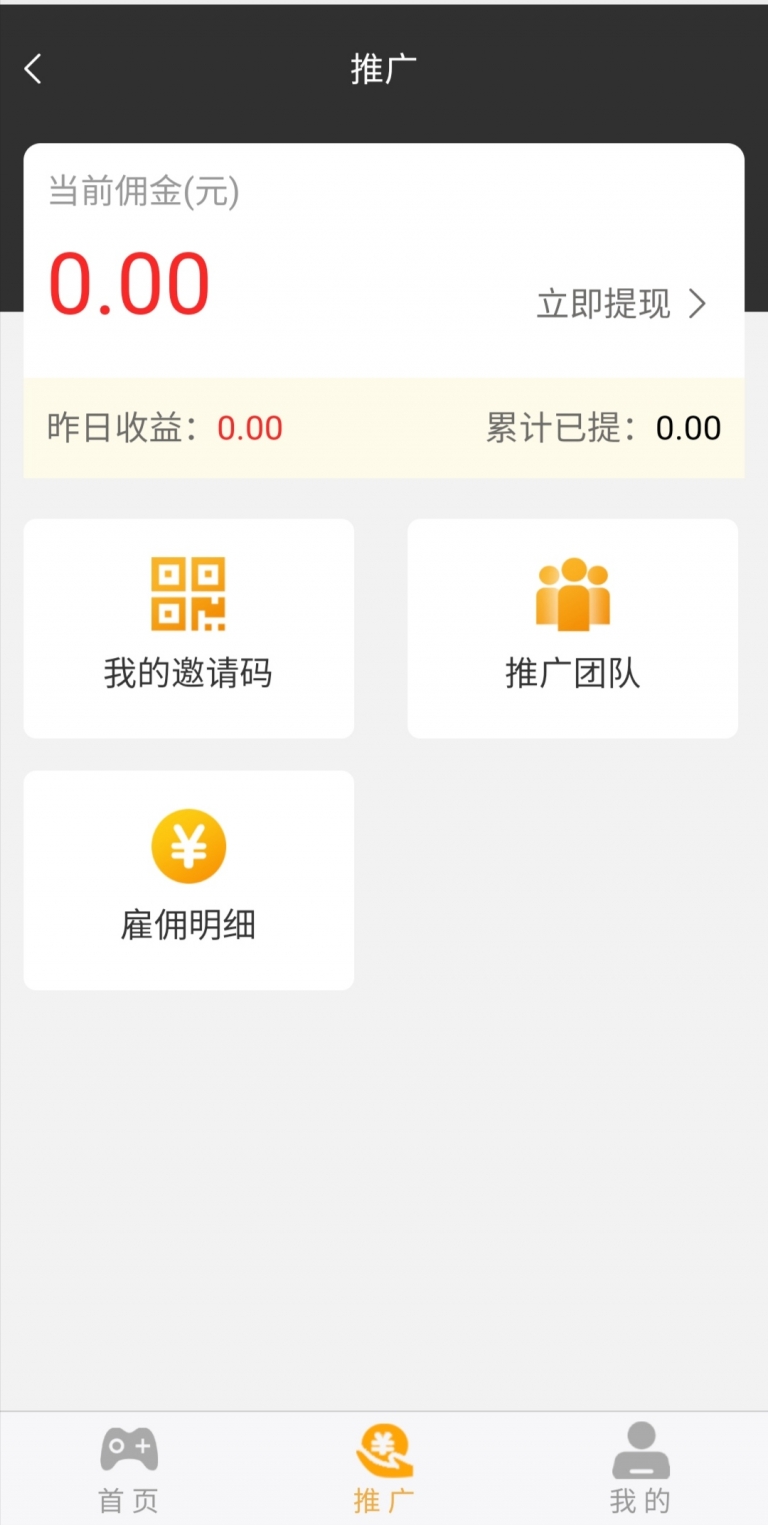Switch to the 我的 tab
The height and width of the screenshot is (1525, 768).
coord(640,1468)
